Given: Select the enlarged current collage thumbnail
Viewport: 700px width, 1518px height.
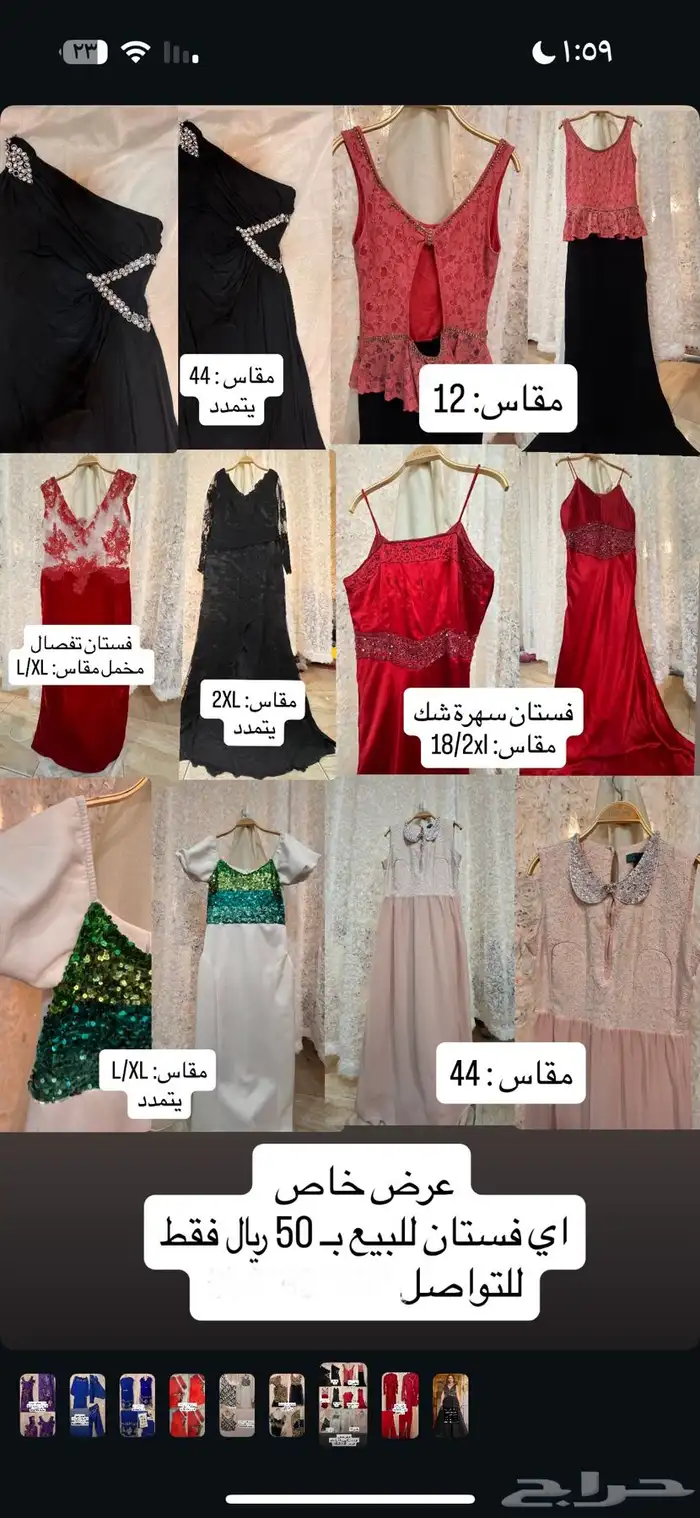Looking at the screenshot, I should 343,1404.
